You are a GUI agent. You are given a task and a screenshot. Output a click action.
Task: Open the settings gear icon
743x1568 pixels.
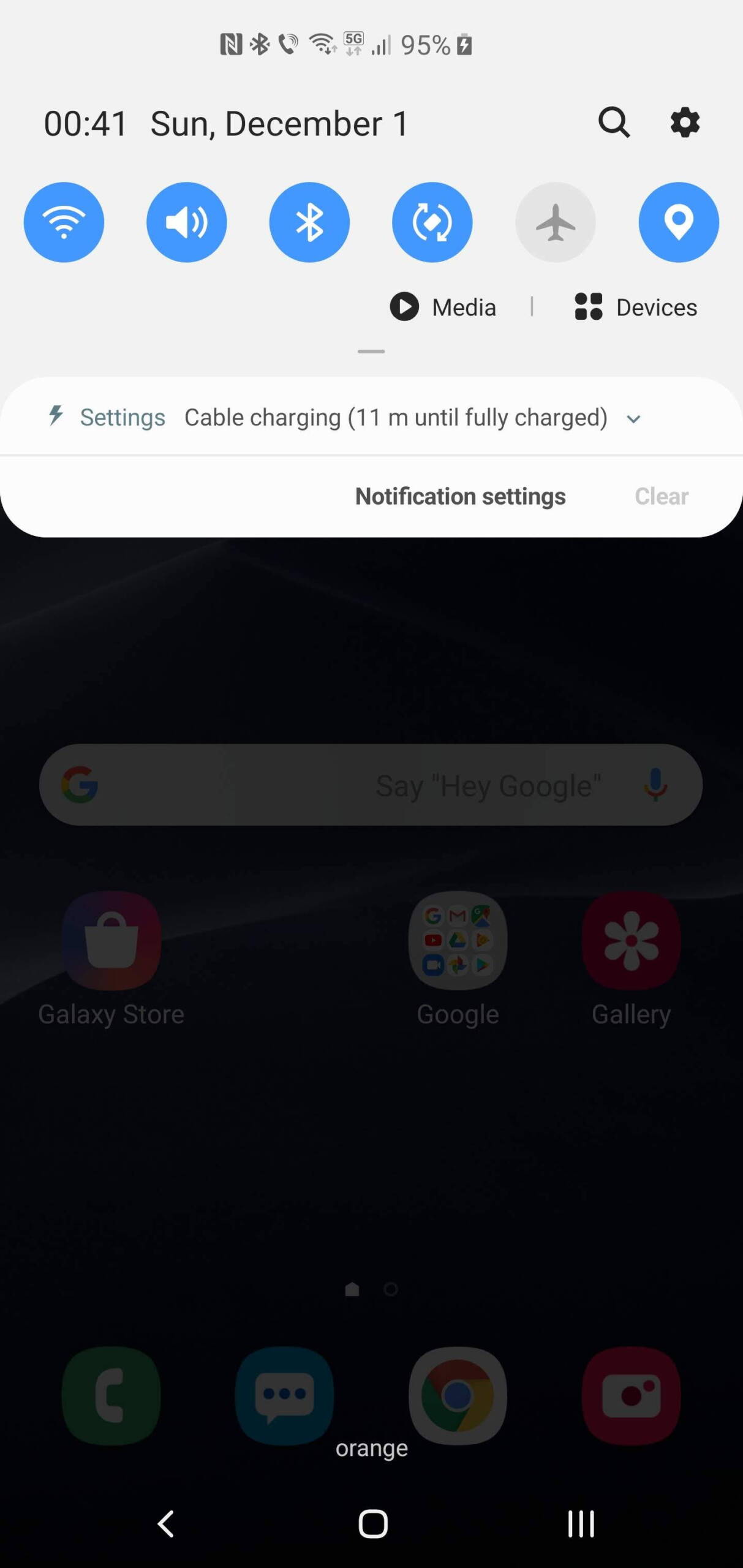(685, 123)
